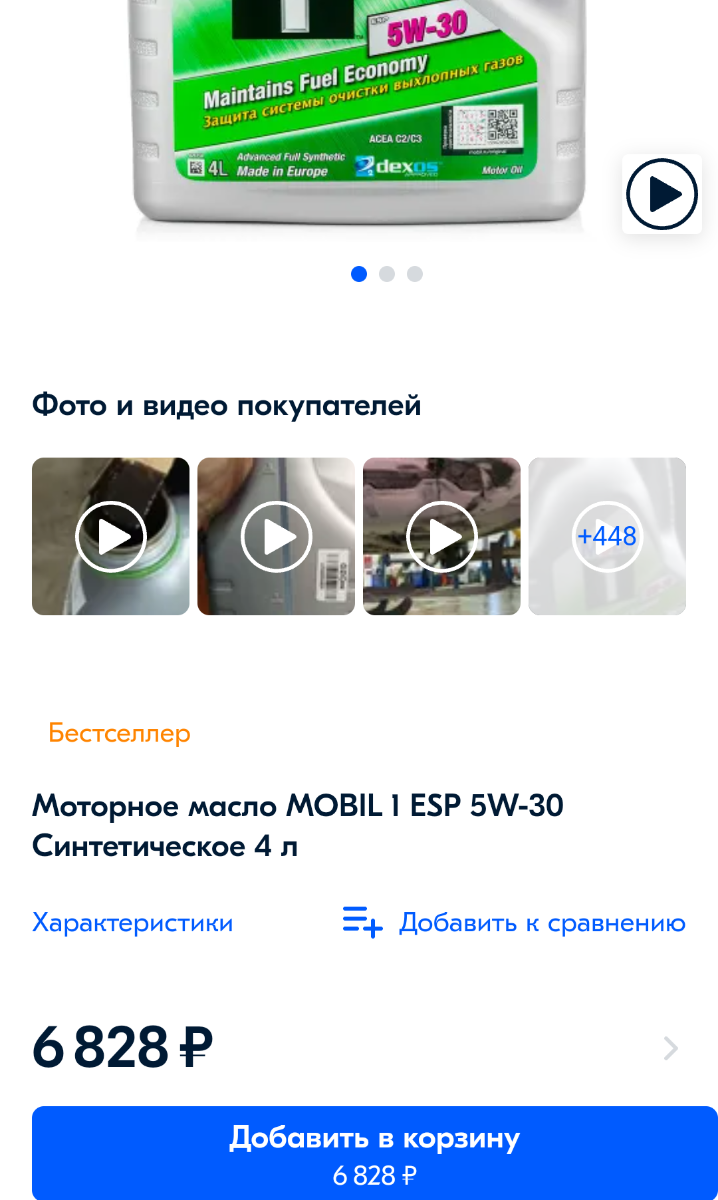View all +448 customer photos and videos

[607, 536]
